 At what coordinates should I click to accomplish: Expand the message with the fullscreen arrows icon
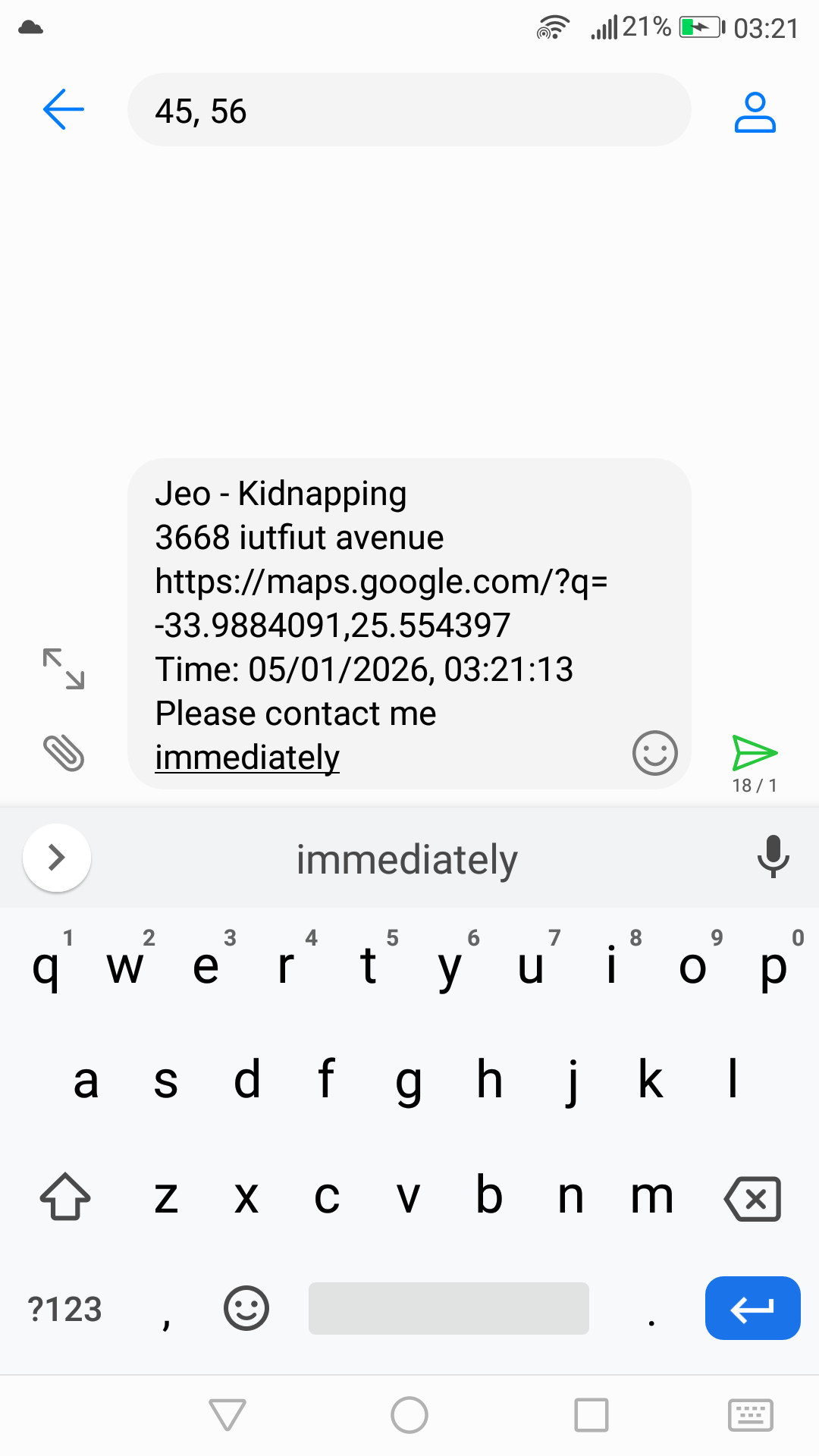(x=64, y=667)
